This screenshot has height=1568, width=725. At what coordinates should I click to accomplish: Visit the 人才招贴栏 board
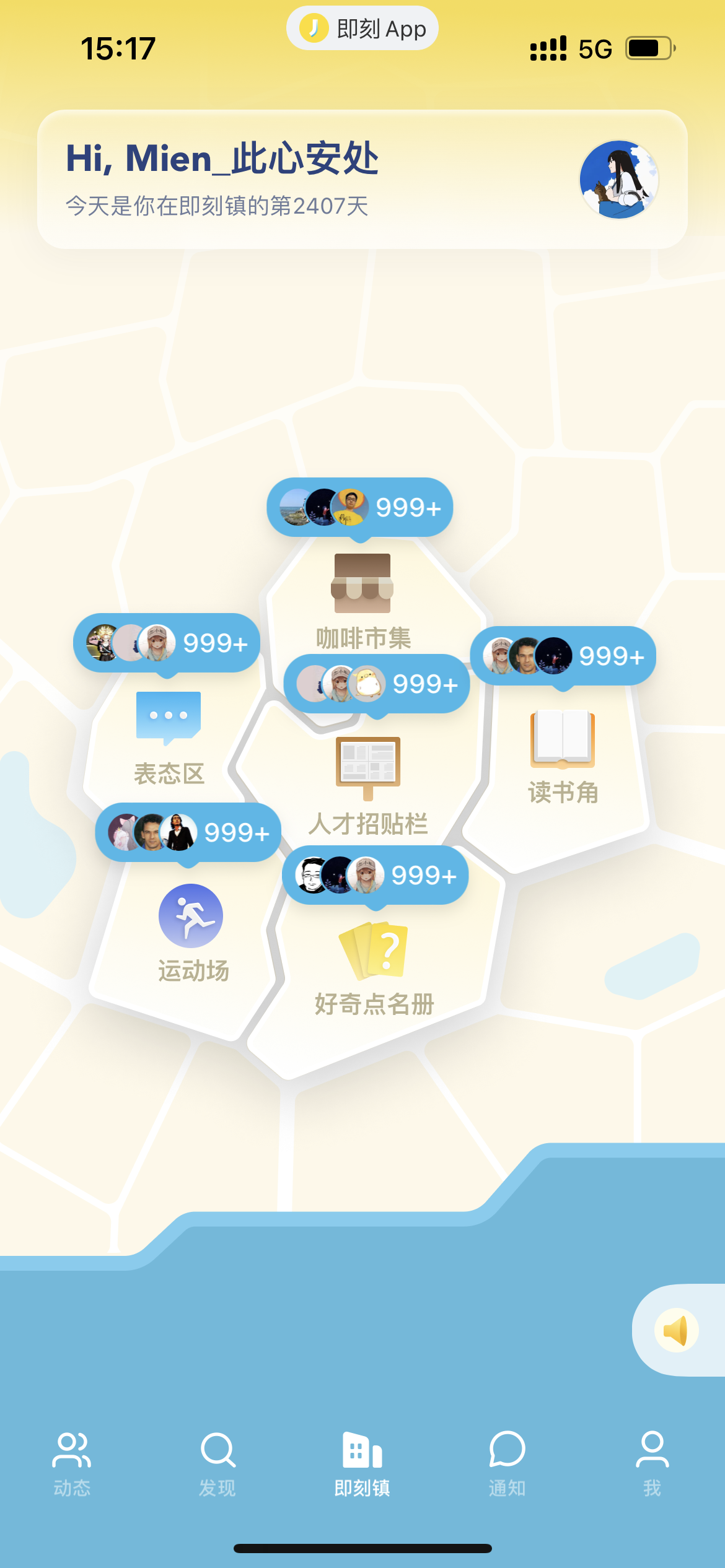pyautogui.click(x=368, y=786)
